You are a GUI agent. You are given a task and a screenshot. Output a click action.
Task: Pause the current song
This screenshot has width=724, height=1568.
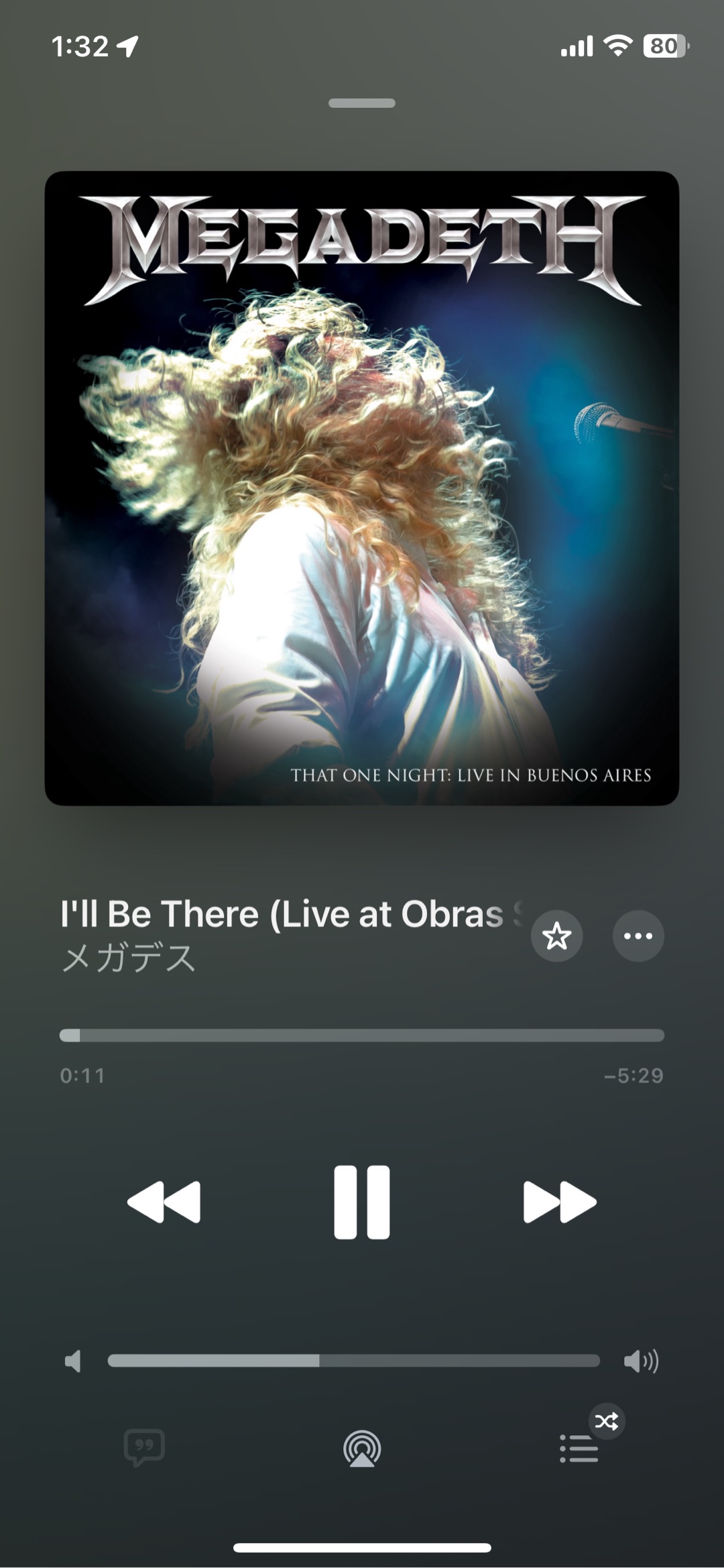(362, 1202)
